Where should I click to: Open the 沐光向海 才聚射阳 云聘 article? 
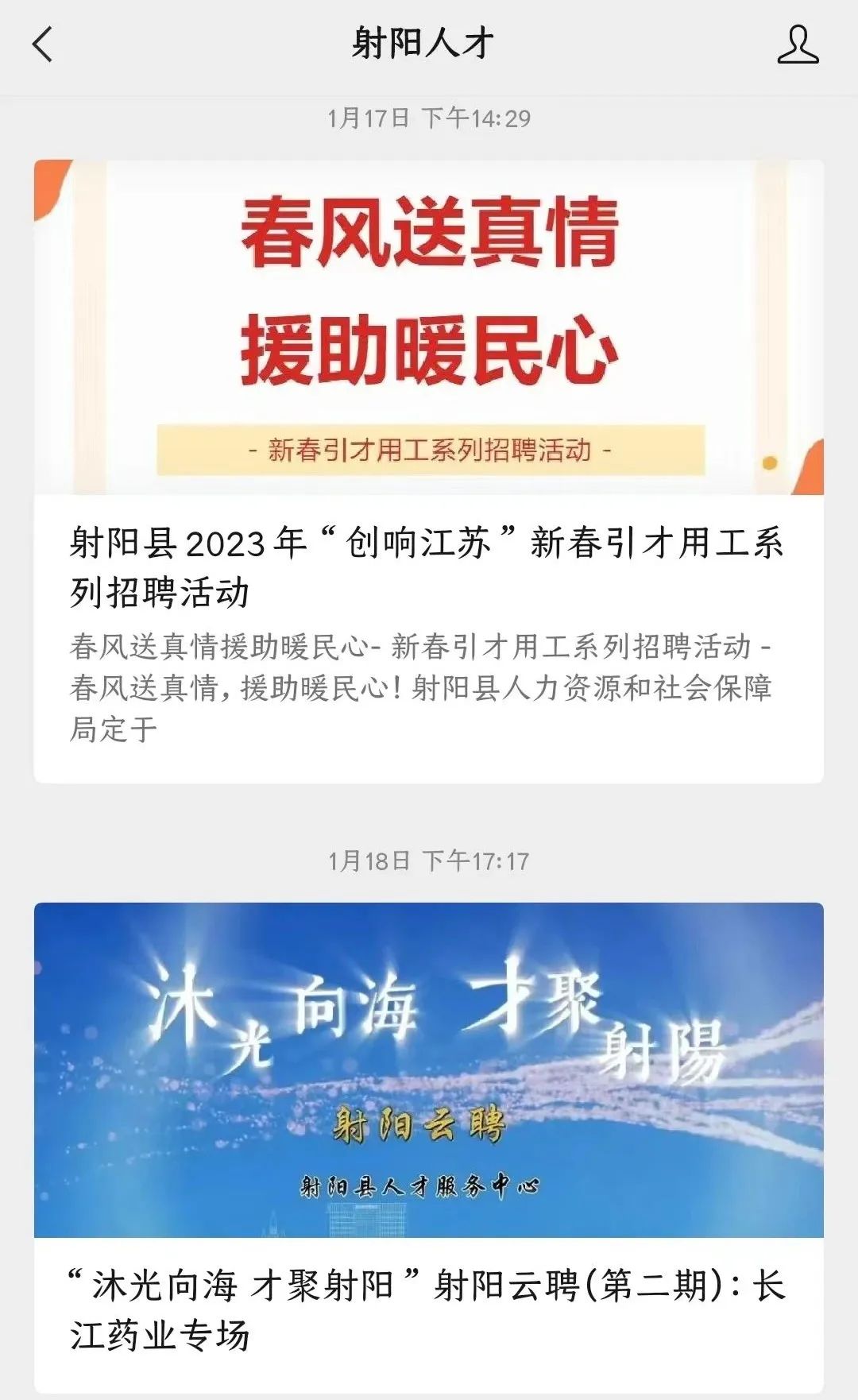tap(428, 1147)
